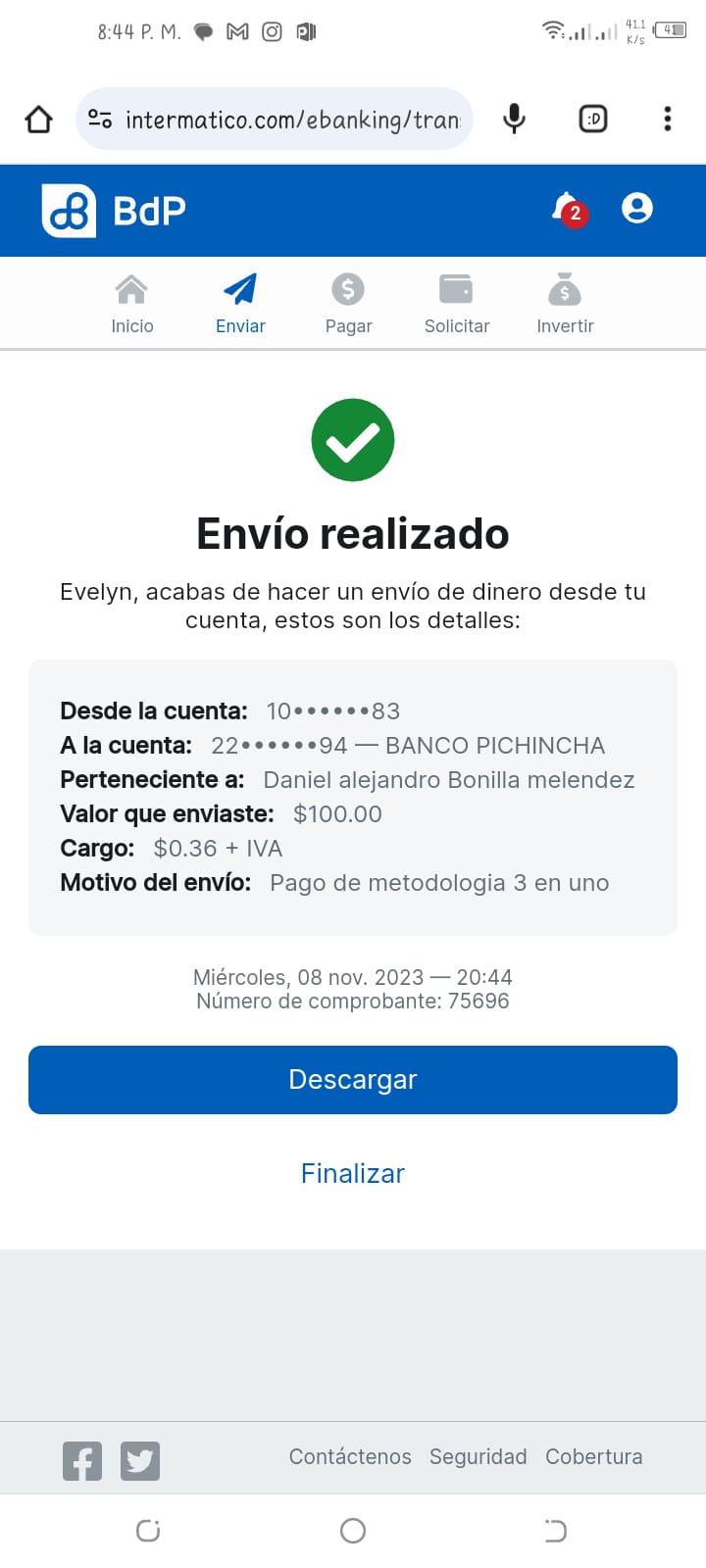Open the browser tab switcher
This screenshot has width=706, height=1568.
(593, 119)
